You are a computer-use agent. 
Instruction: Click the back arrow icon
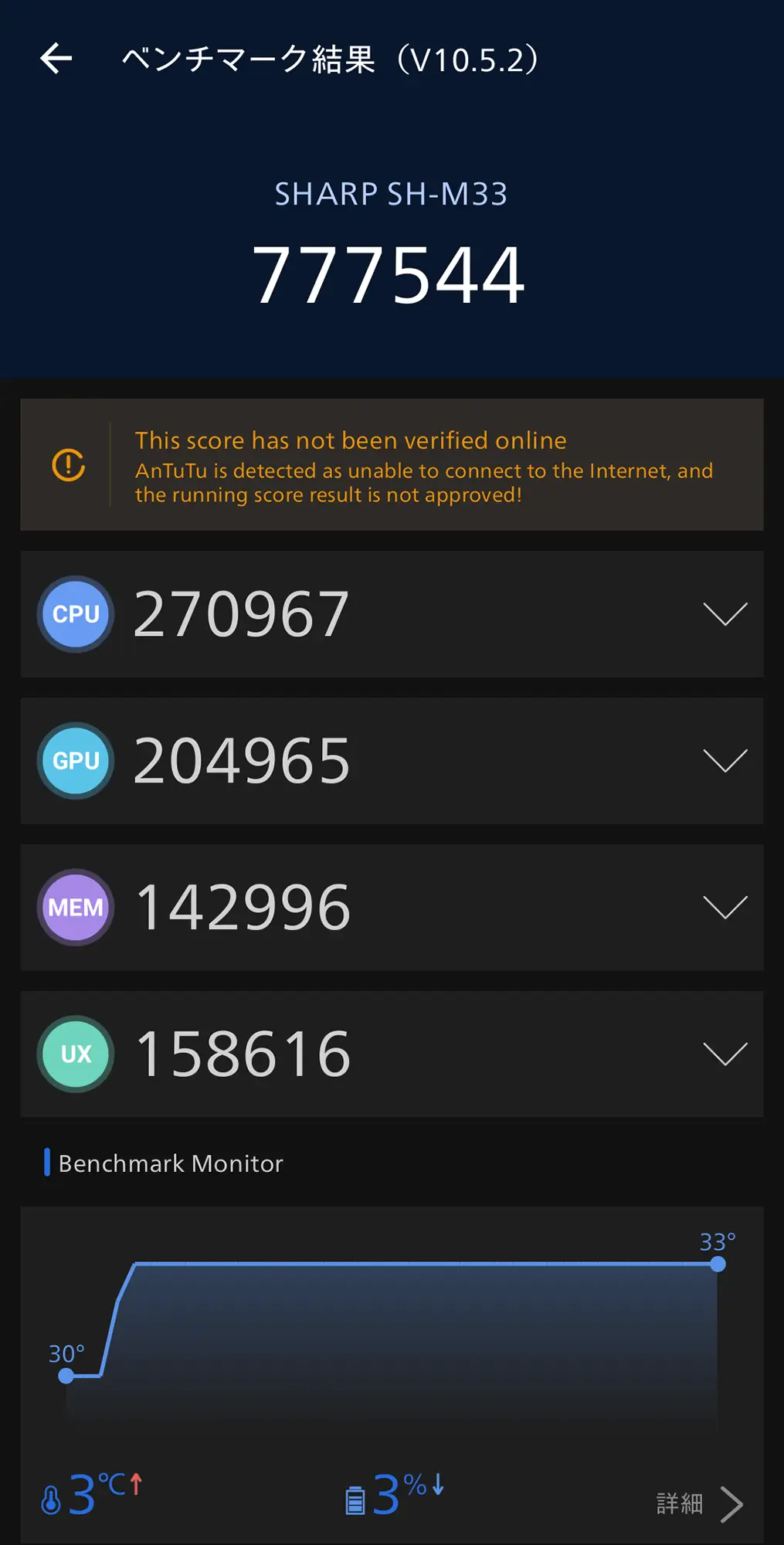point(55,58)
